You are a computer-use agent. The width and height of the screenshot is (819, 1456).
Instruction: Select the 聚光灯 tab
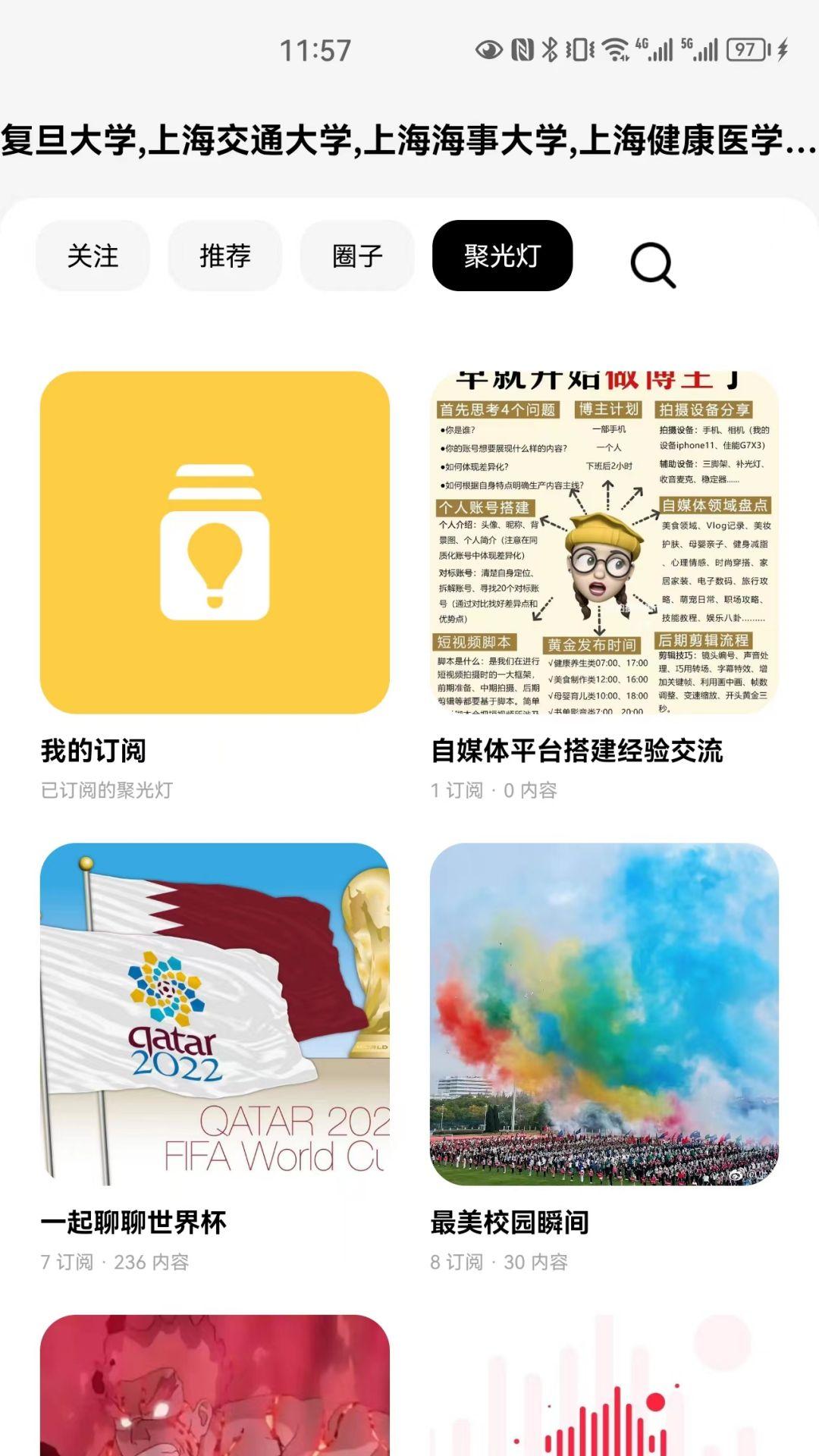(502, 256)
